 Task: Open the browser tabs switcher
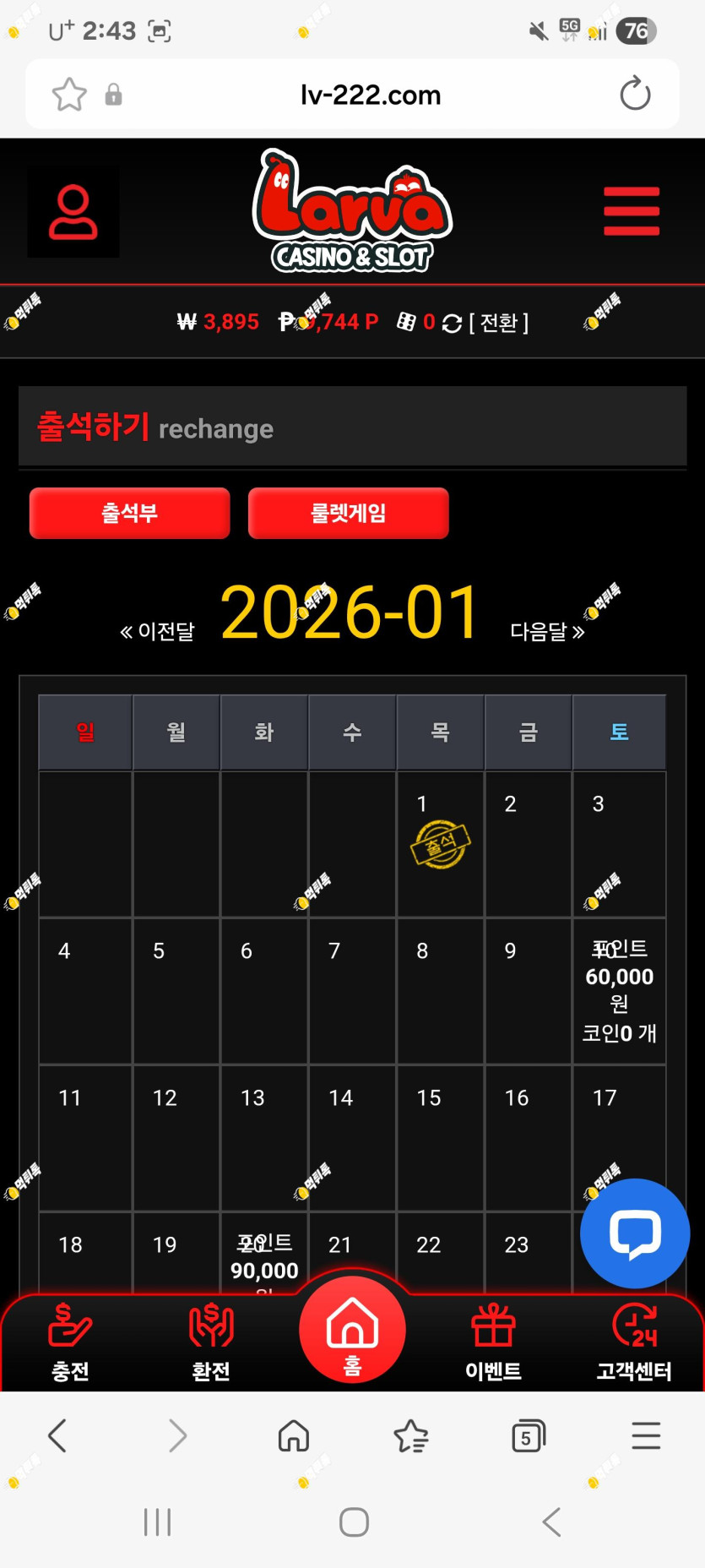point(528,1435)
